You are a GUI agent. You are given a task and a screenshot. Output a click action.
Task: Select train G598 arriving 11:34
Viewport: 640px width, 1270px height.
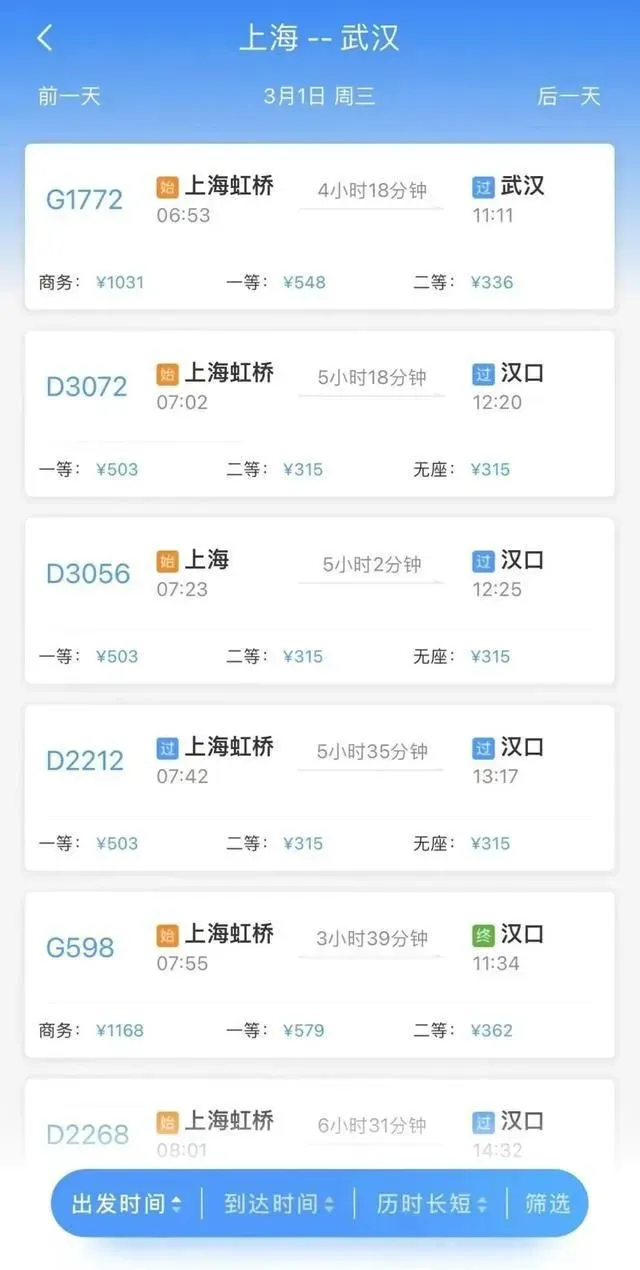tap(319, 975)
